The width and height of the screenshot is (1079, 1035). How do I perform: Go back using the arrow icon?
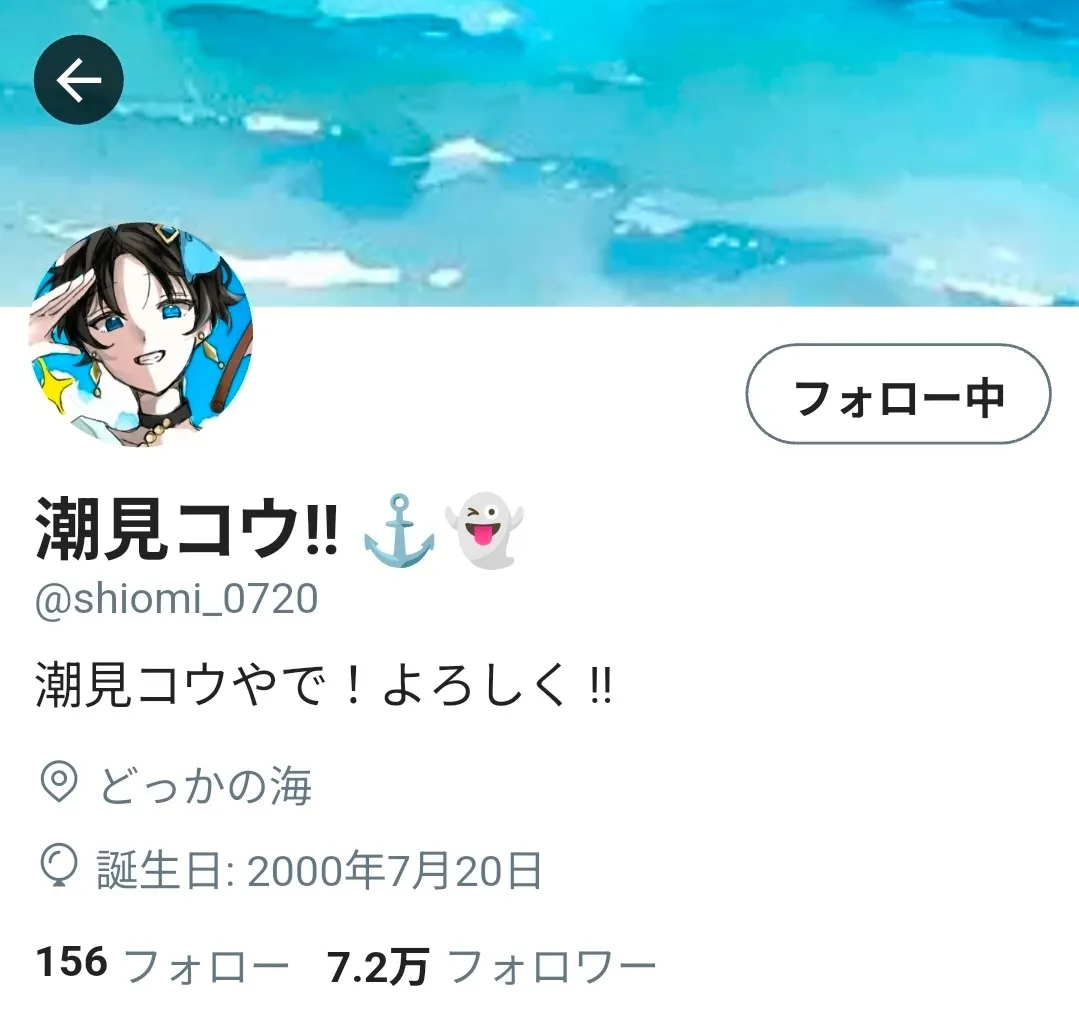[78, 80]
